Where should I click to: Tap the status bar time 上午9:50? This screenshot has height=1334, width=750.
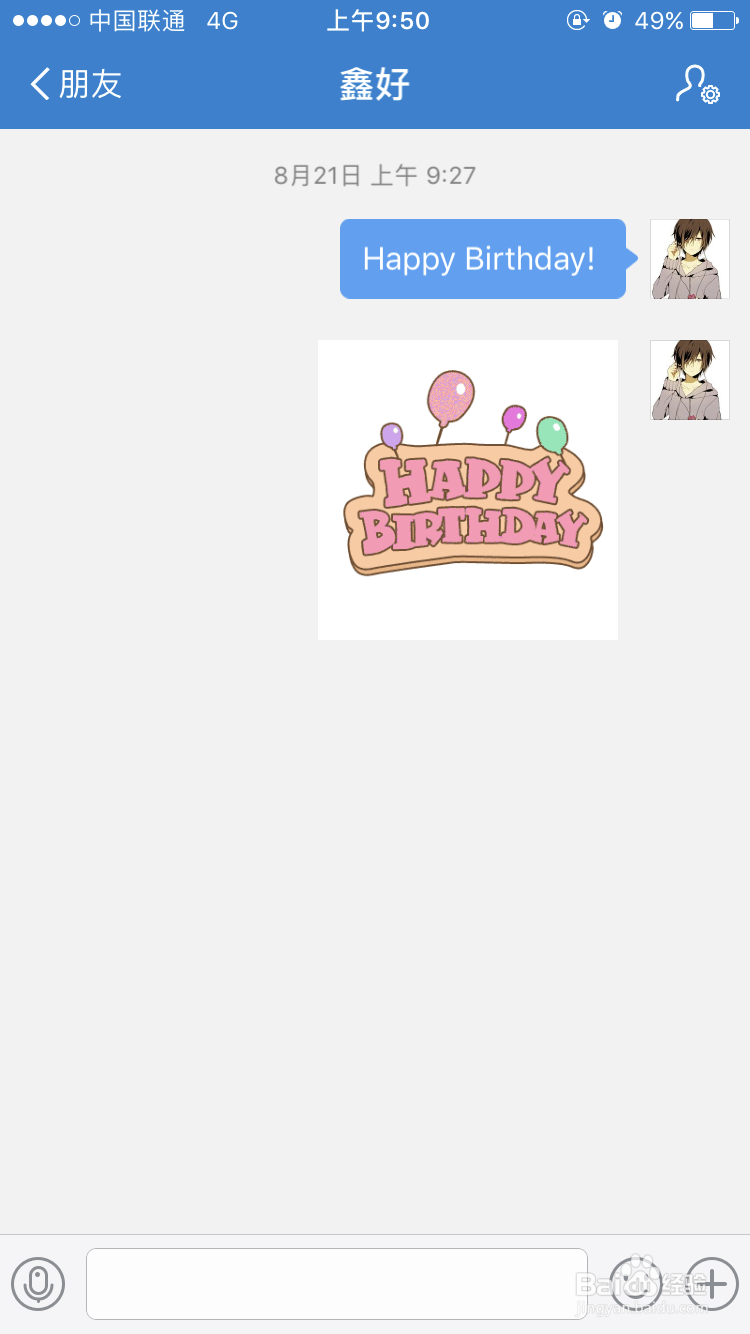[378, 19]
